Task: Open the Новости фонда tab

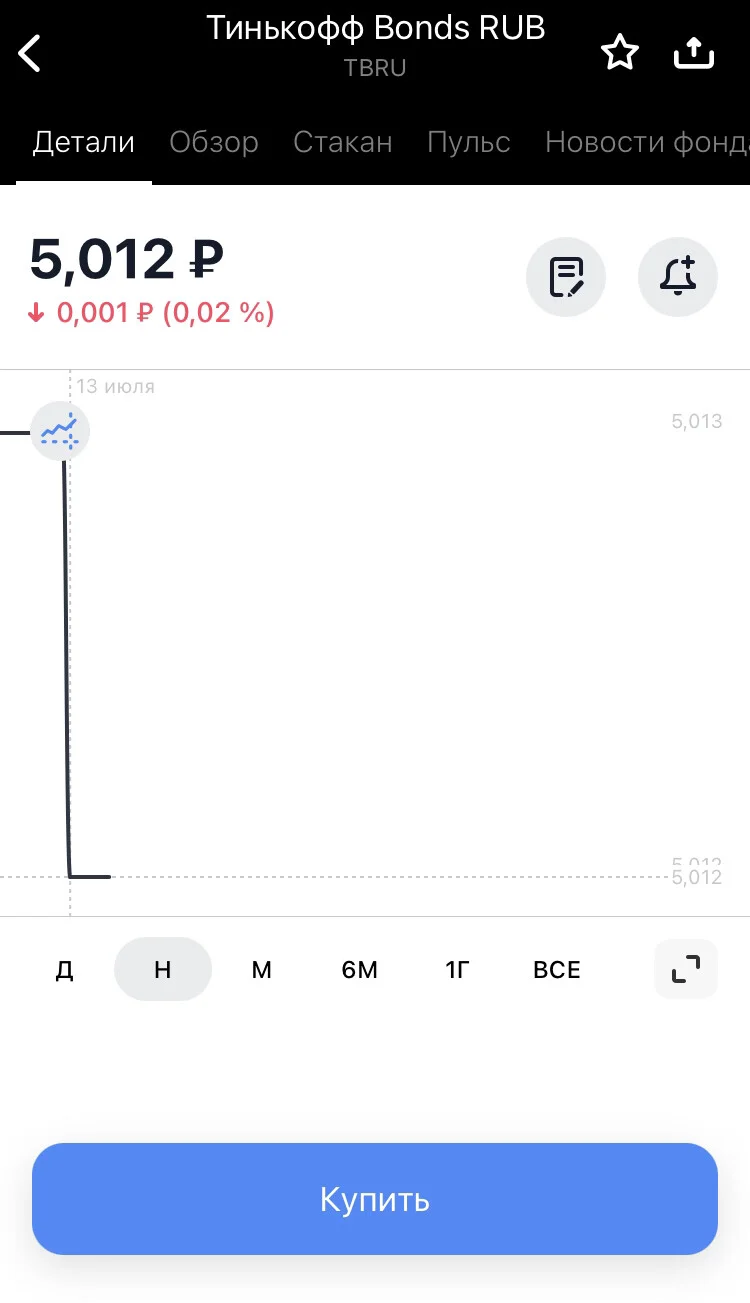Action: coord(647,142)
